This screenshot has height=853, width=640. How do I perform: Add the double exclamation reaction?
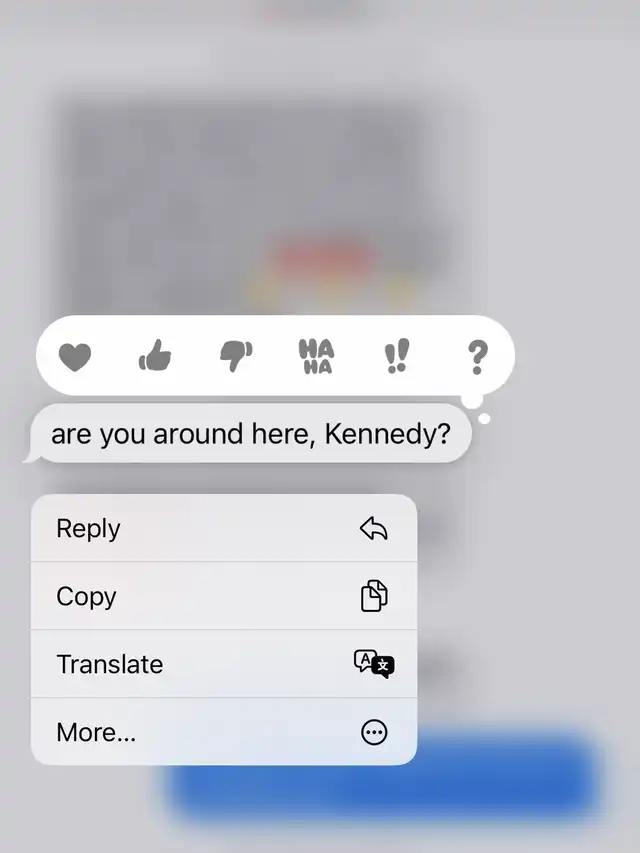click(x=397, y=356)
